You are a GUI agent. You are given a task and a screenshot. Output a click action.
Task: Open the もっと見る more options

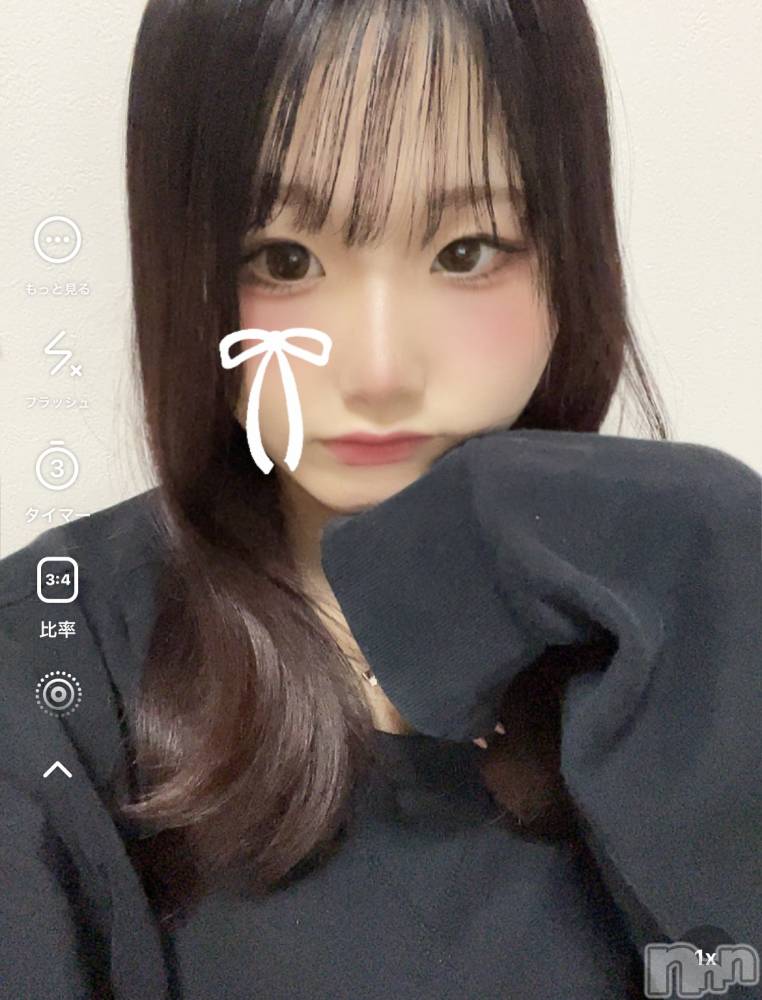(57, 240)
